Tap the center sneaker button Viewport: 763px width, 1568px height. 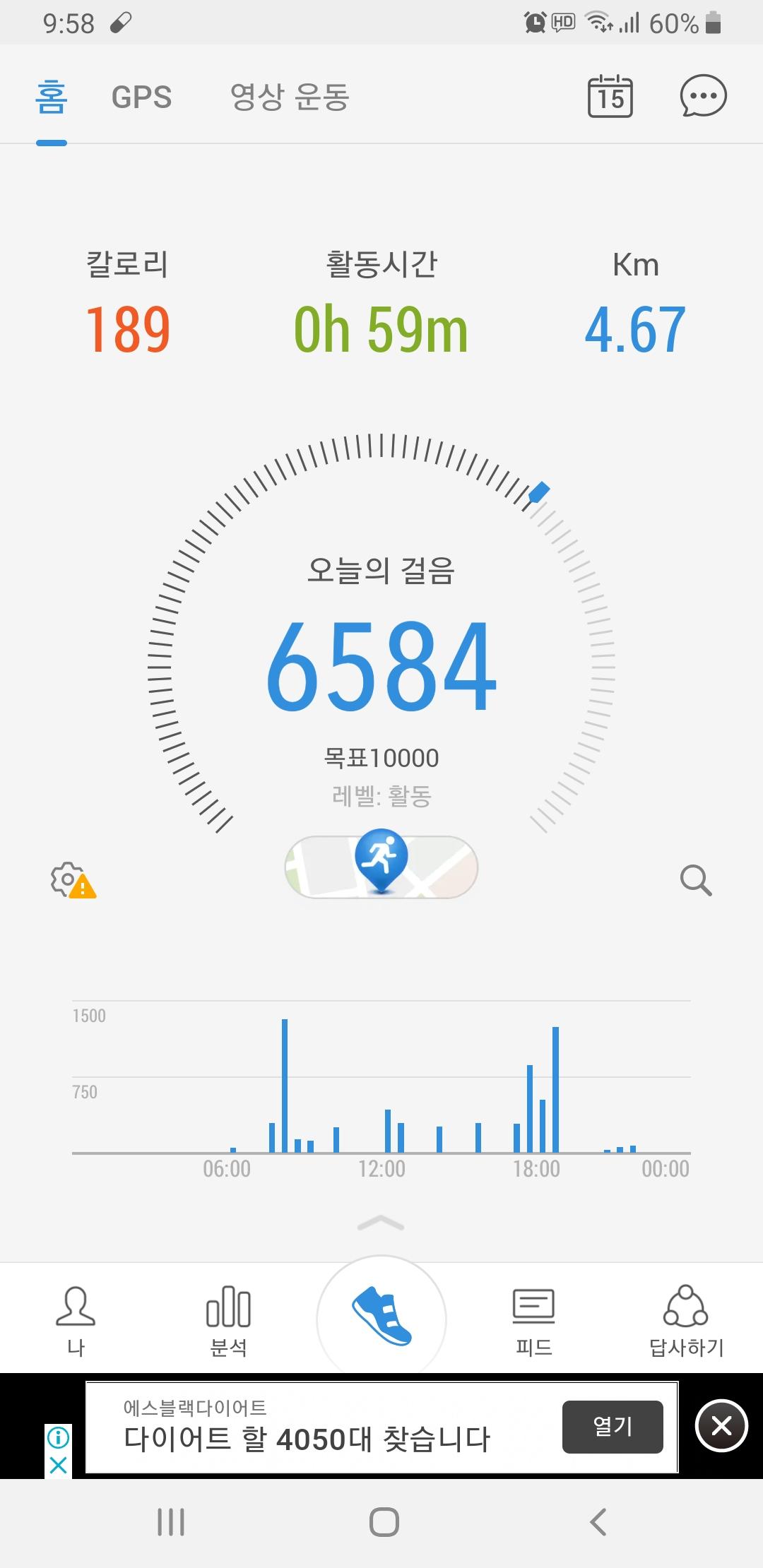[x=381, y=1317]
